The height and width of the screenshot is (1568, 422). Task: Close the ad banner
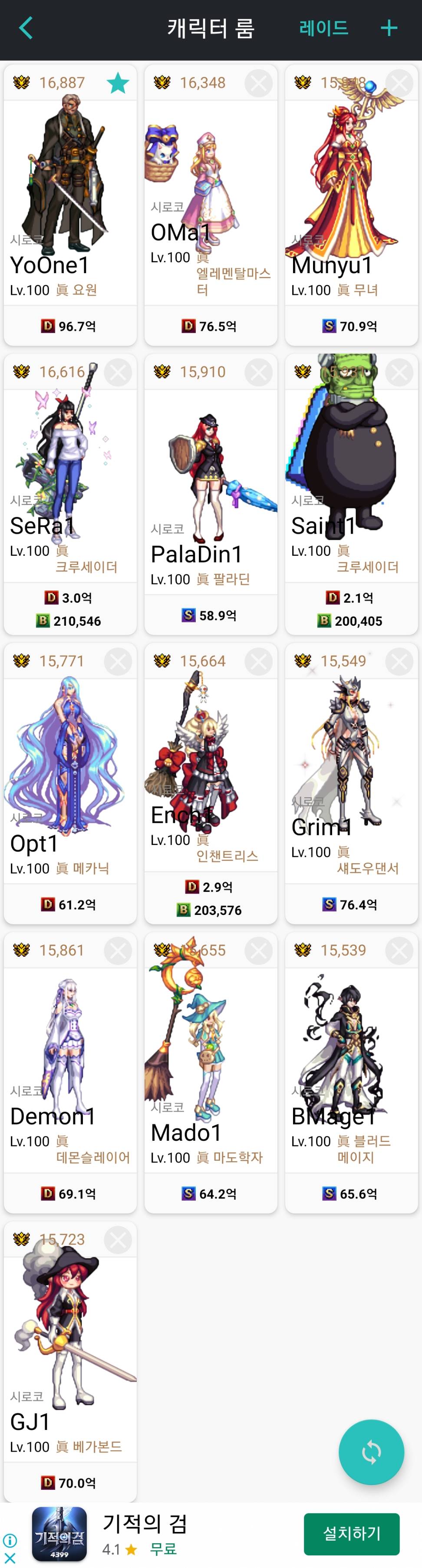point(10,1558)
